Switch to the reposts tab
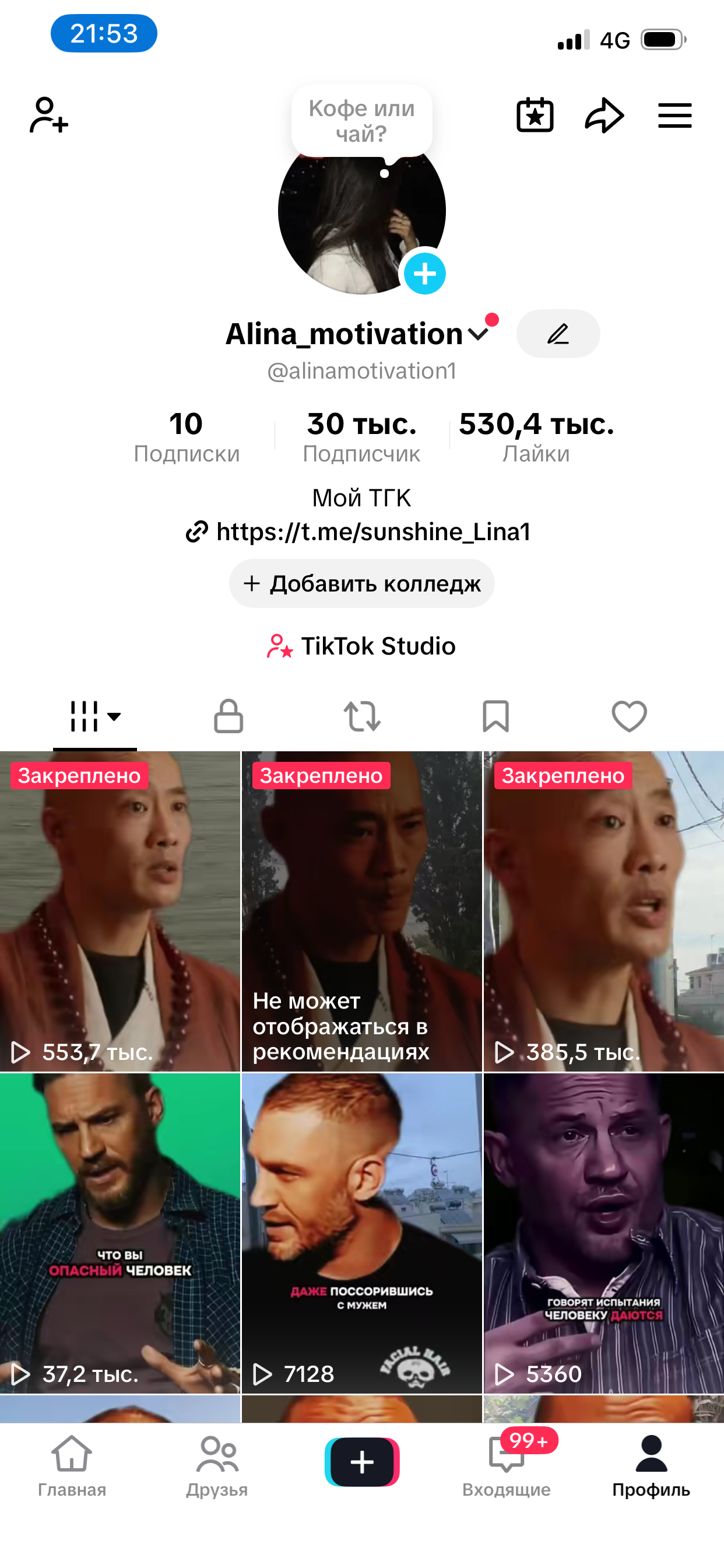This screenshot has width=724, height=1568. (x=361, y=716)
